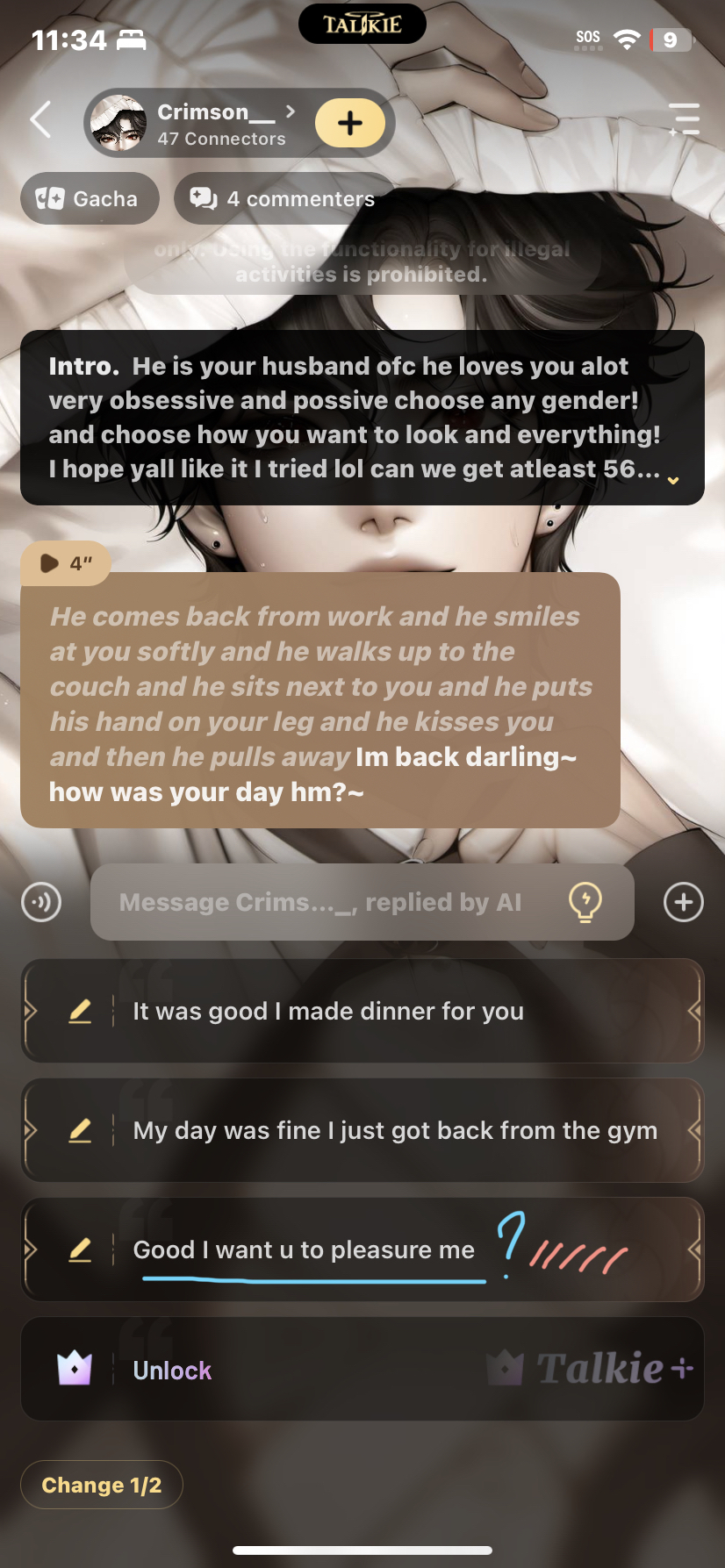Tap Change 1/2 for other suggestions

pos(102,1485)
